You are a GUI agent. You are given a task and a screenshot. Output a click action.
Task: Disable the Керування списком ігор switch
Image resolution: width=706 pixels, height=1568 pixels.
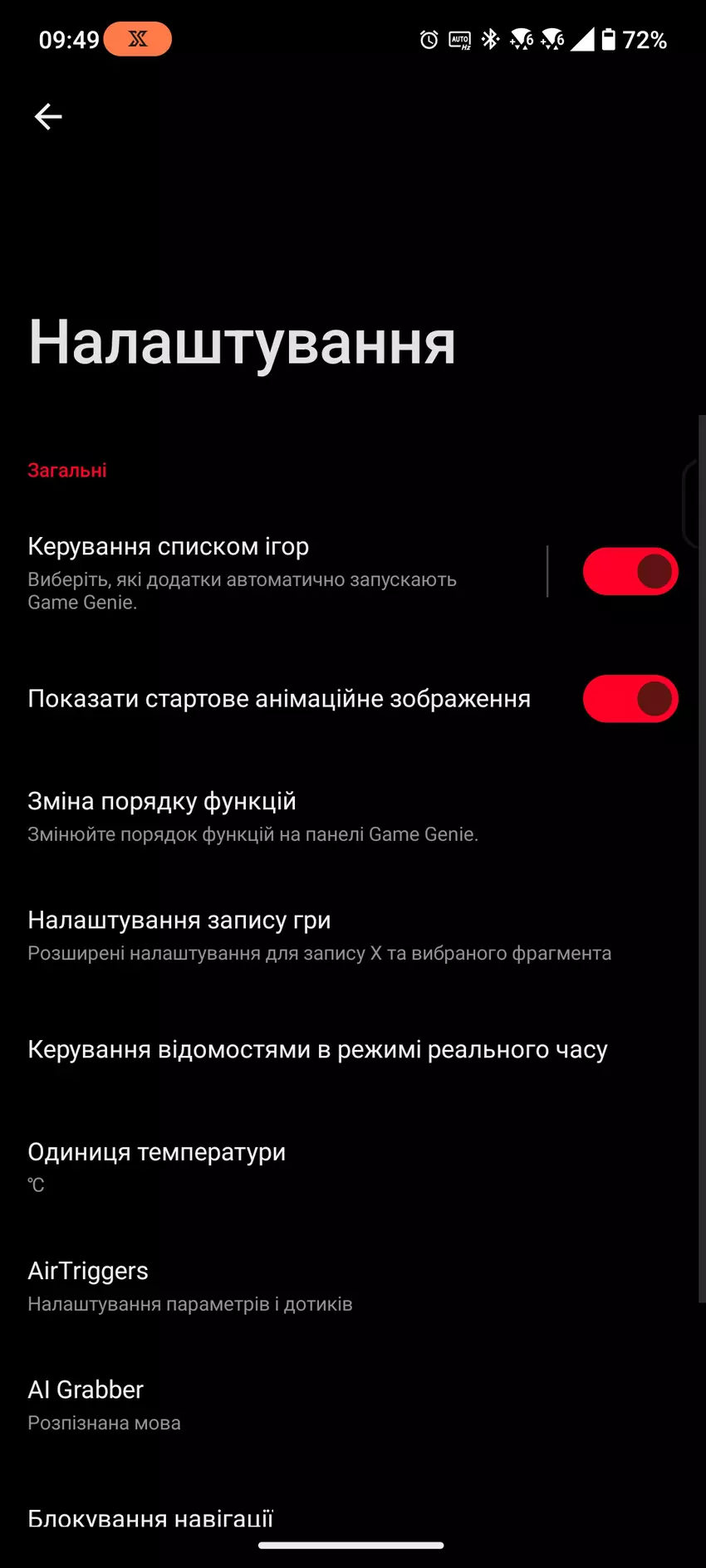630,572
